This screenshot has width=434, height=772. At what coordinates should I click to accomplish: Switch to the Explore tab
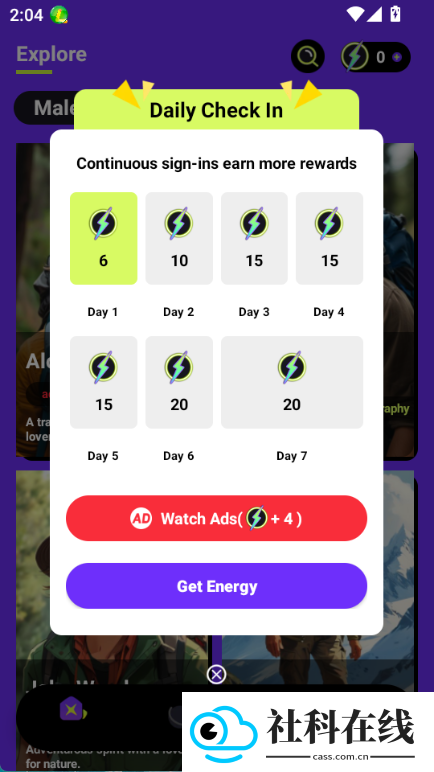coord(51,54)
